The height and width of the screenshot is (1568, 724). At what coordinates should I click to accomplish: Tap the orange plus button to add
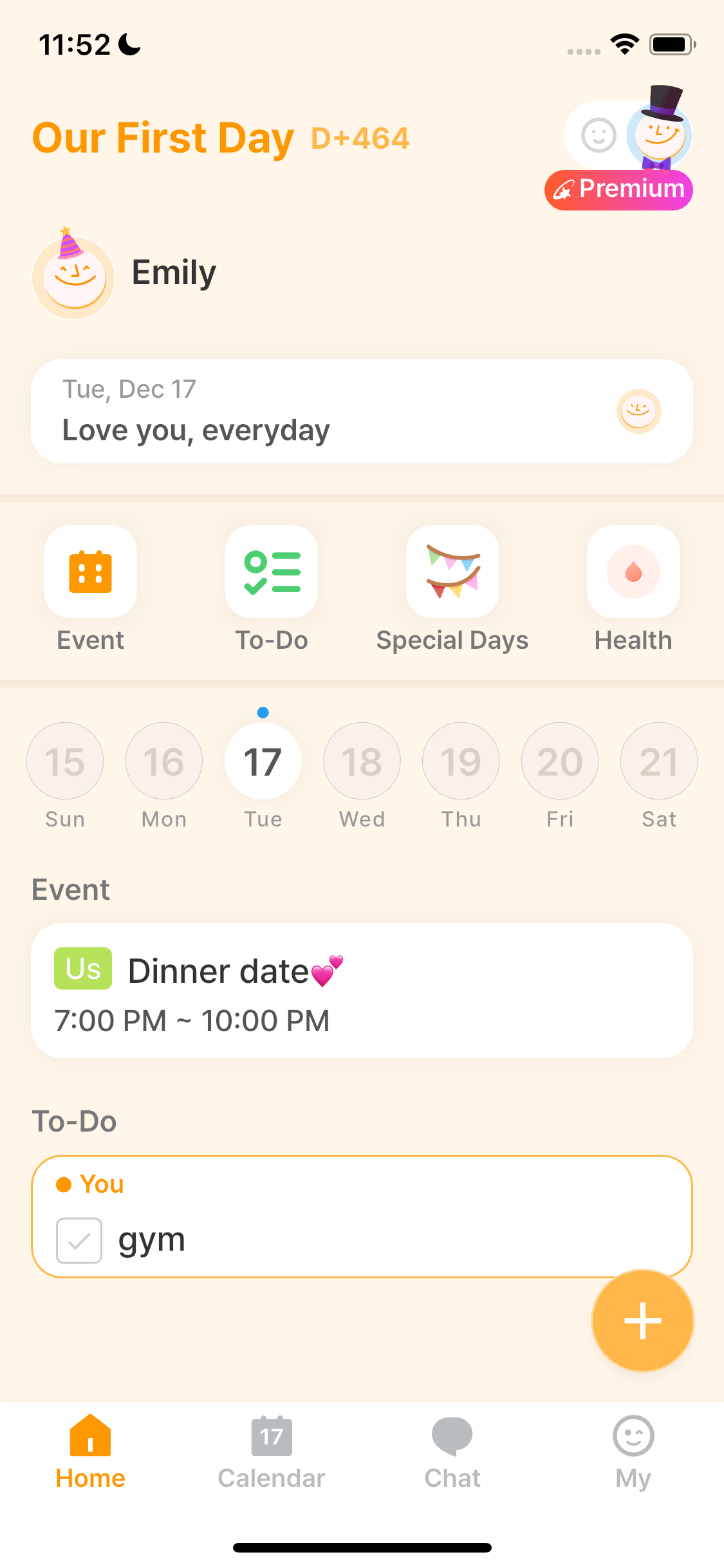[642, 1321]
